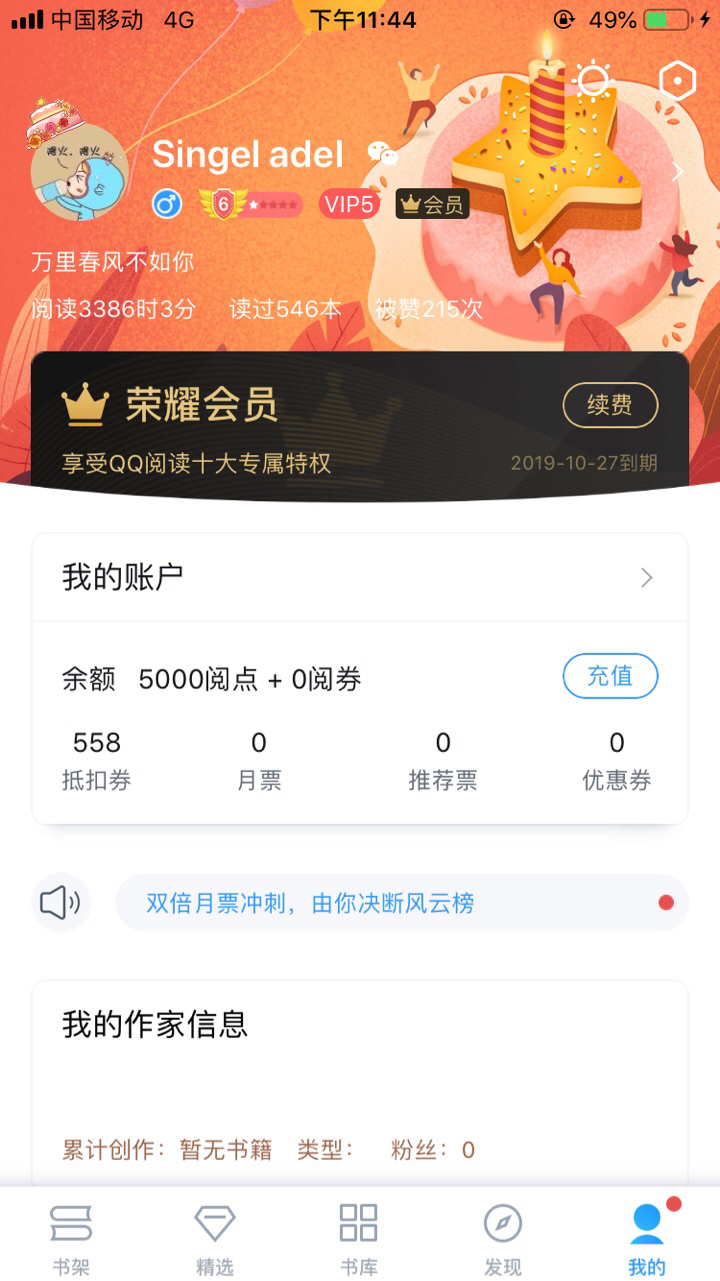
Task: Check the 月票 monthly tickets
Action: (x=259, y=760)
